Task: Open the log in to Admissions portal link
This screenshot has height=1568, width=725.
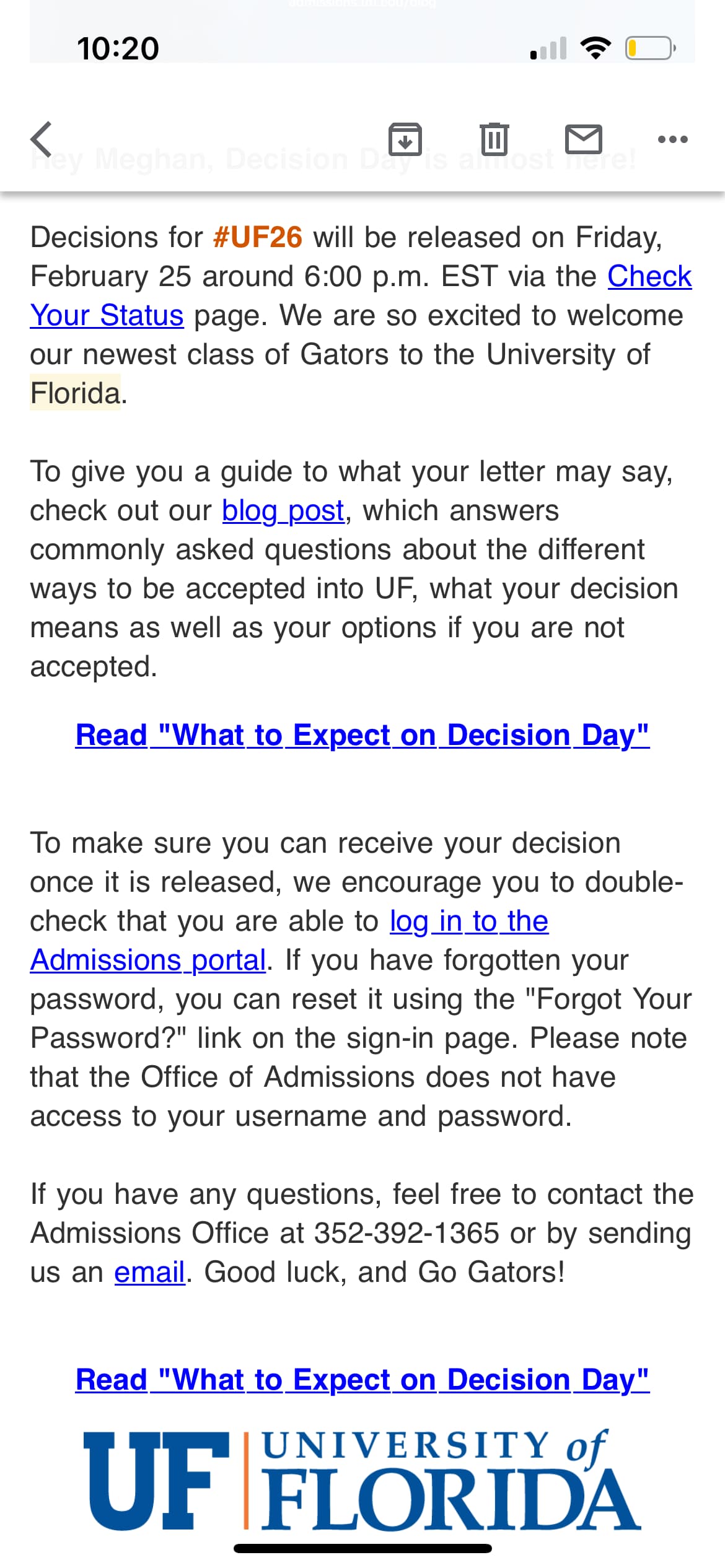Action: pyautogui.click(x=468, y=921)
